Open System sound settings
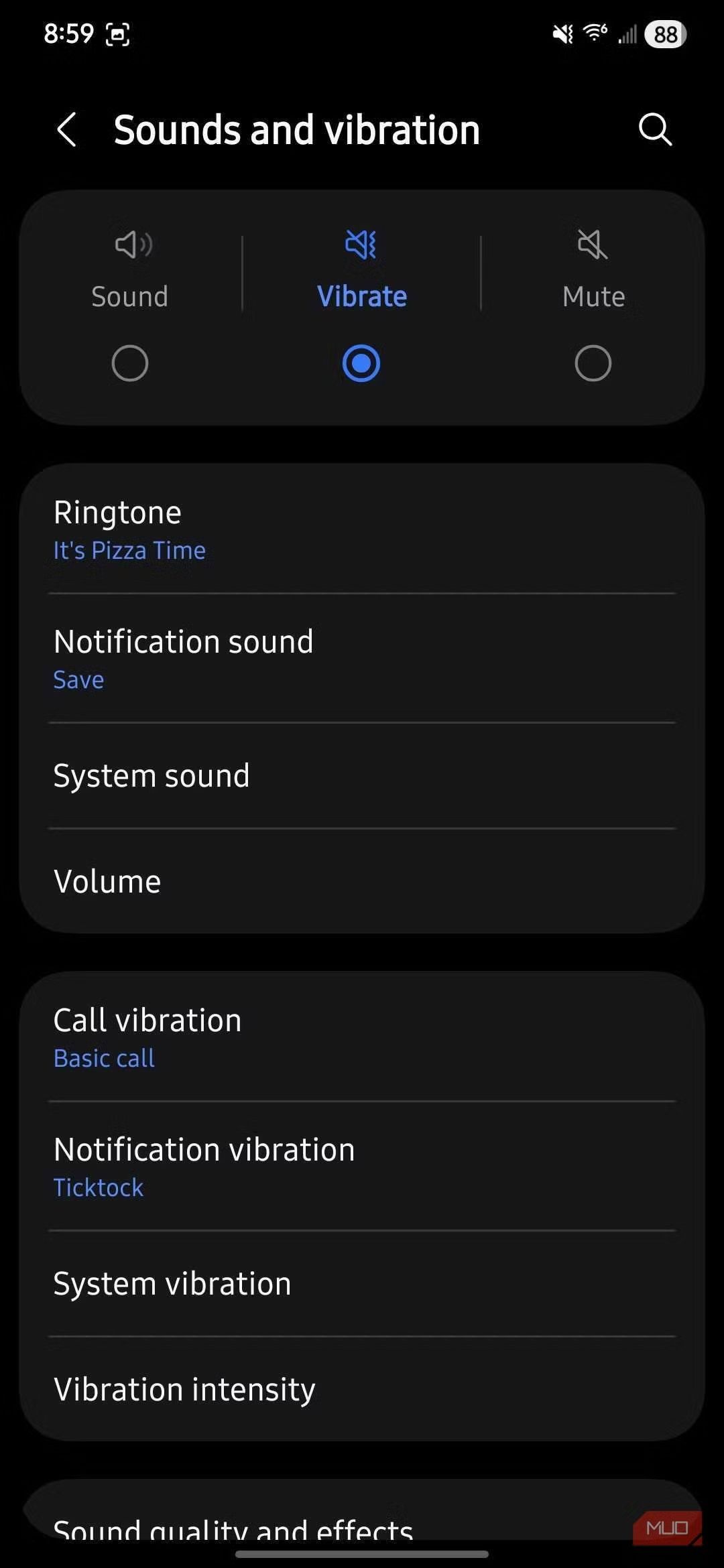Viewport: 724px width, 1568px height. tap(362, 776)
